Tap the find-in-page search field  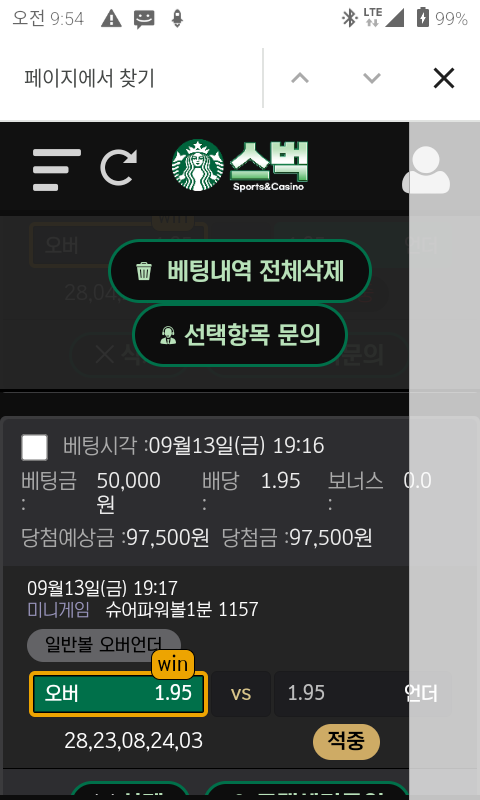click(x=138, y=79)
